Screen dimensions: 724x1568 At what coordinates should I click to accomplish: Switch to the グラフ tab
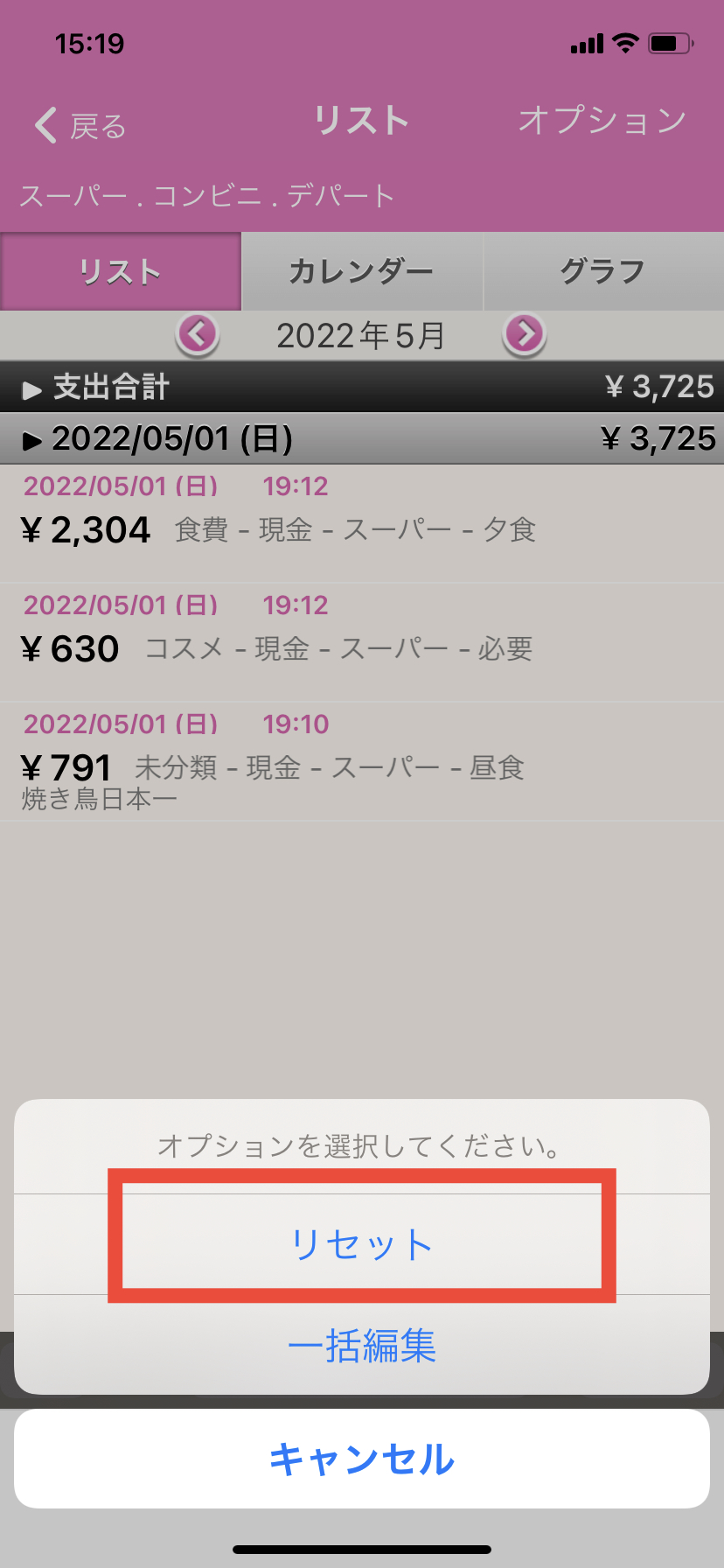coord(602,271)
